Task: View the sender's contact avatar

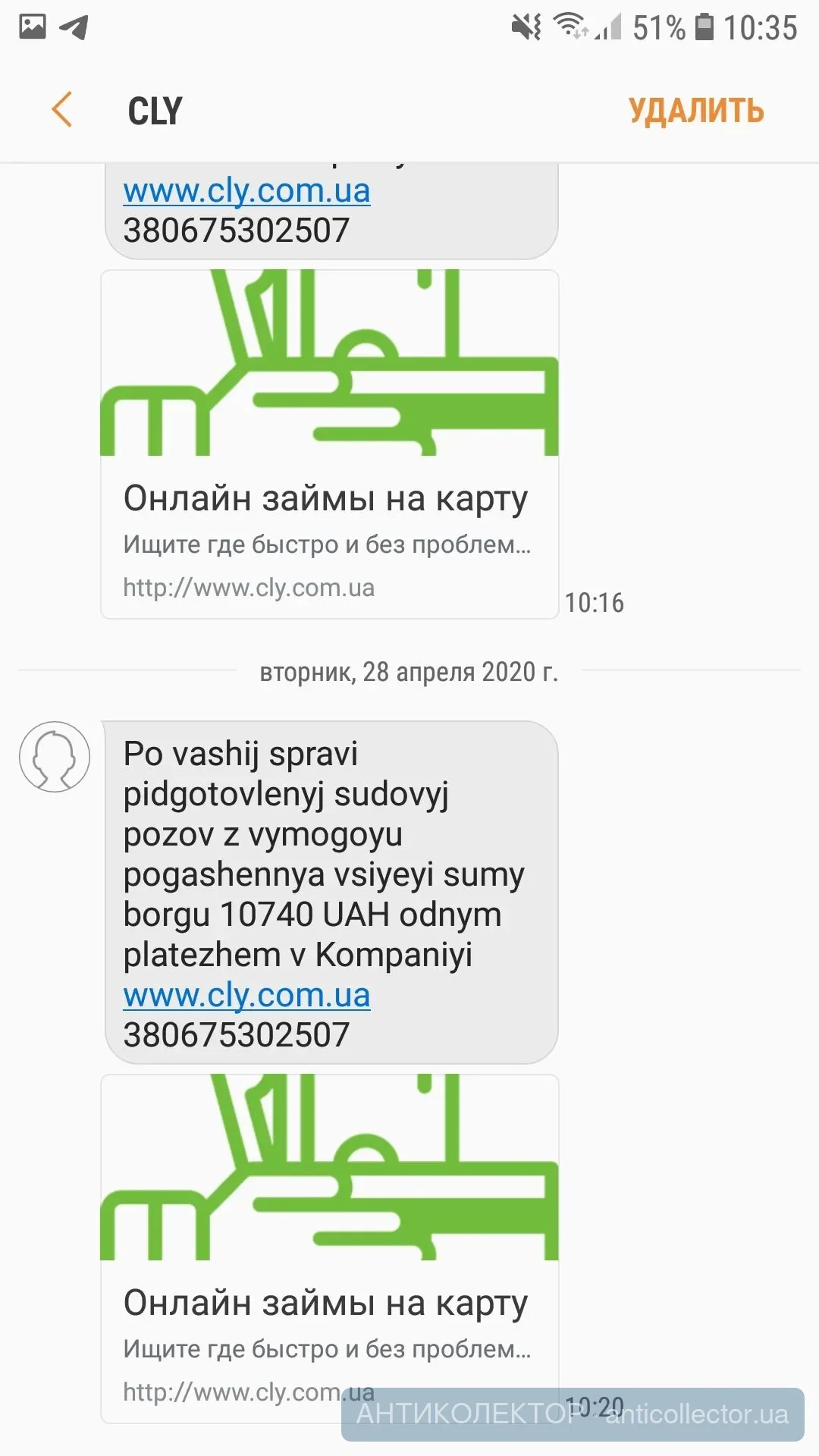Action: click(55, 757)
